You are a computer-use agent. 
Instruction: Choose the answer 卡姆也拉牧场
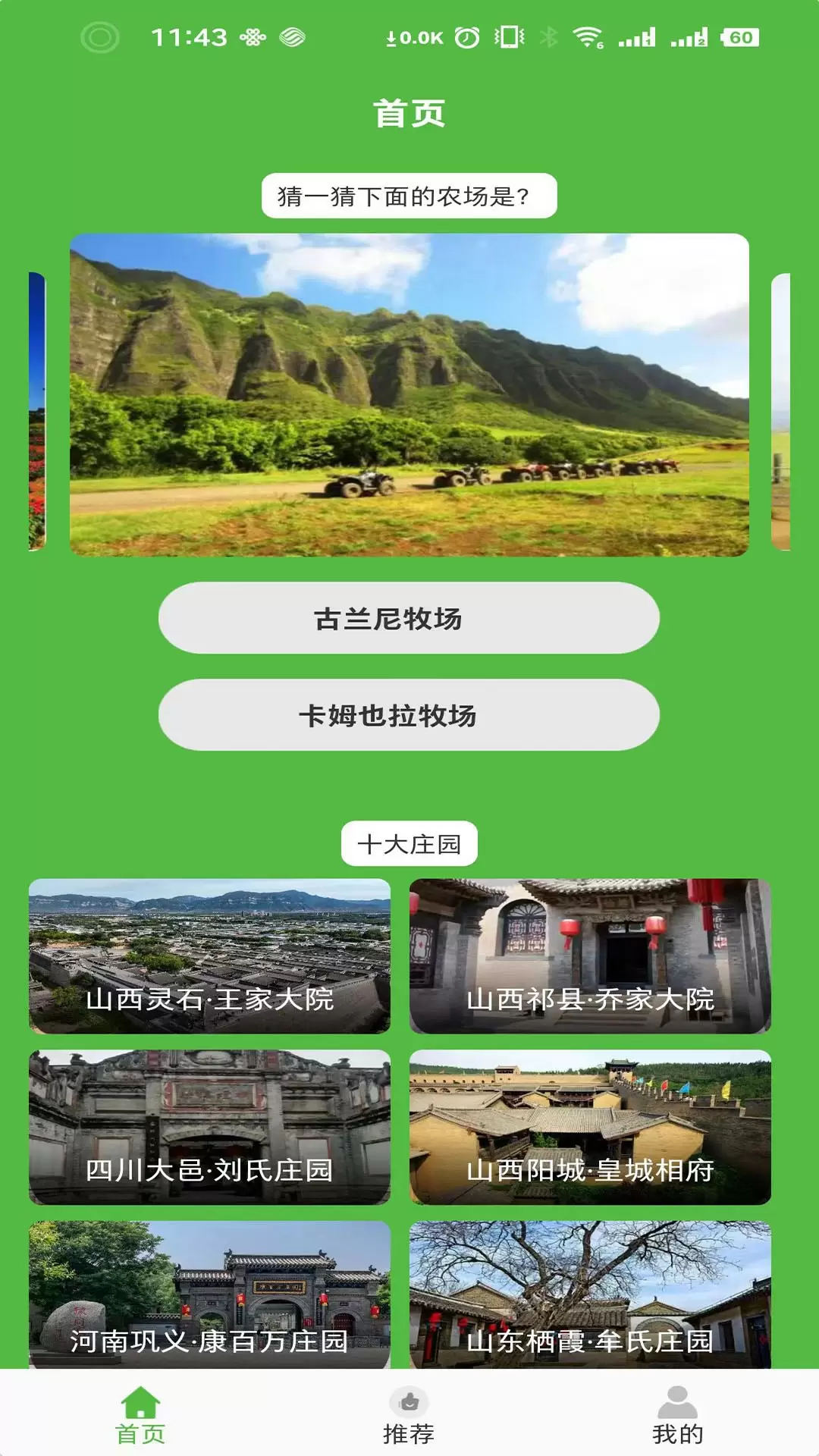point(409,715)
